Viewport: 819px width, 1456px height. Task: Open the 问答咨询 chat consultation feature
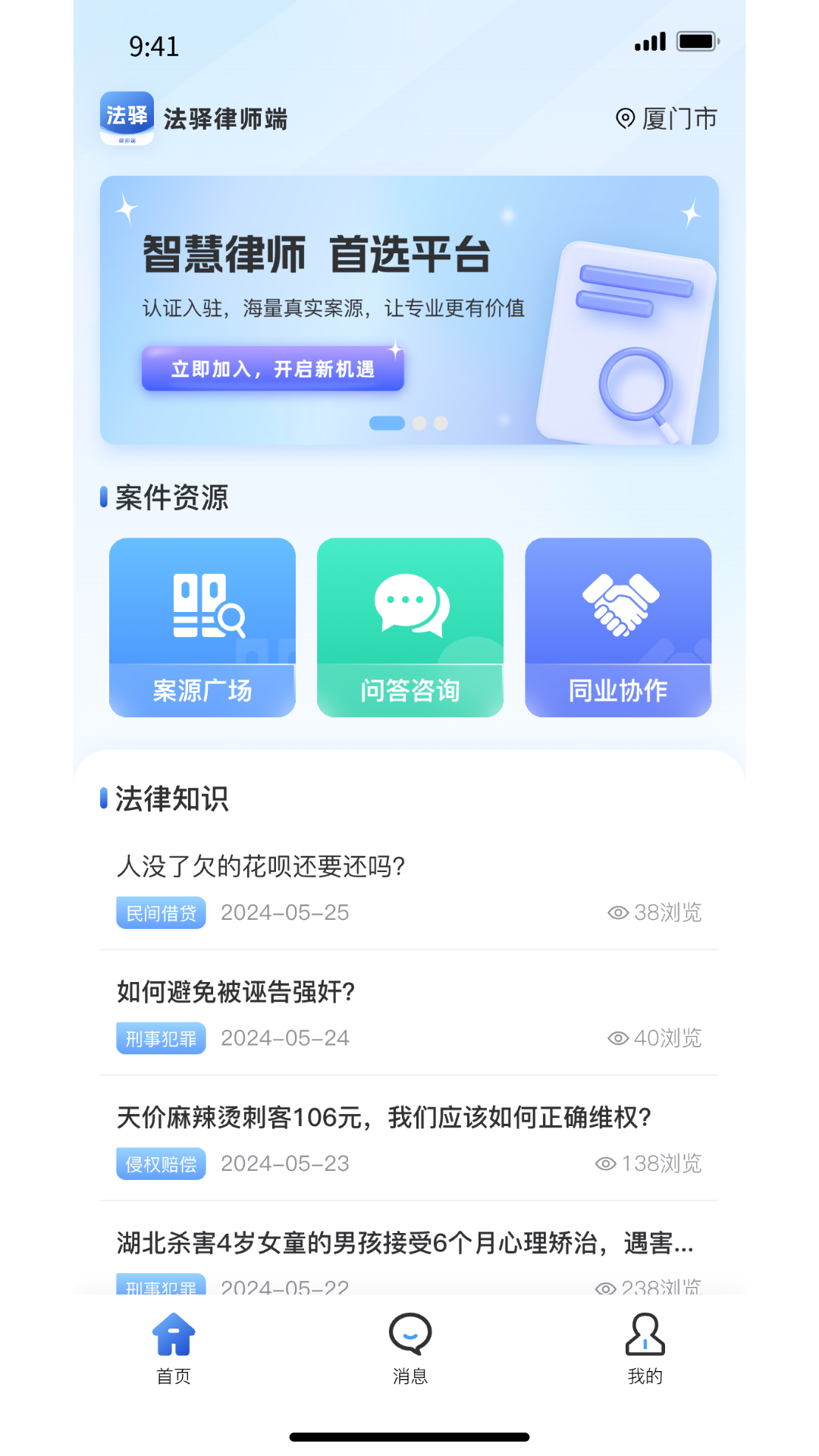pyautogui.click(x=410, y=627)
